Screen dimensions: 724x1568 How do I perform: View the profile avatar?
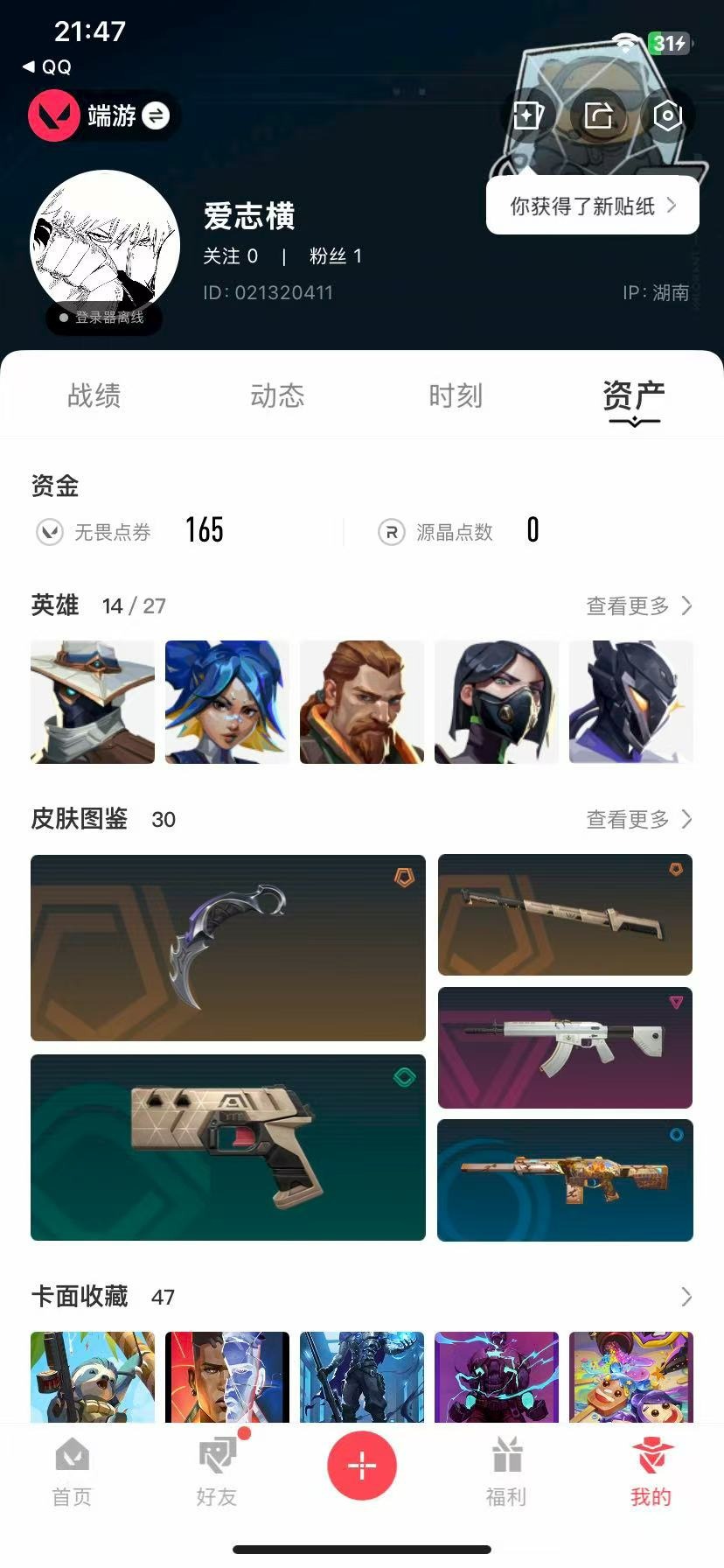pos(105,247)
